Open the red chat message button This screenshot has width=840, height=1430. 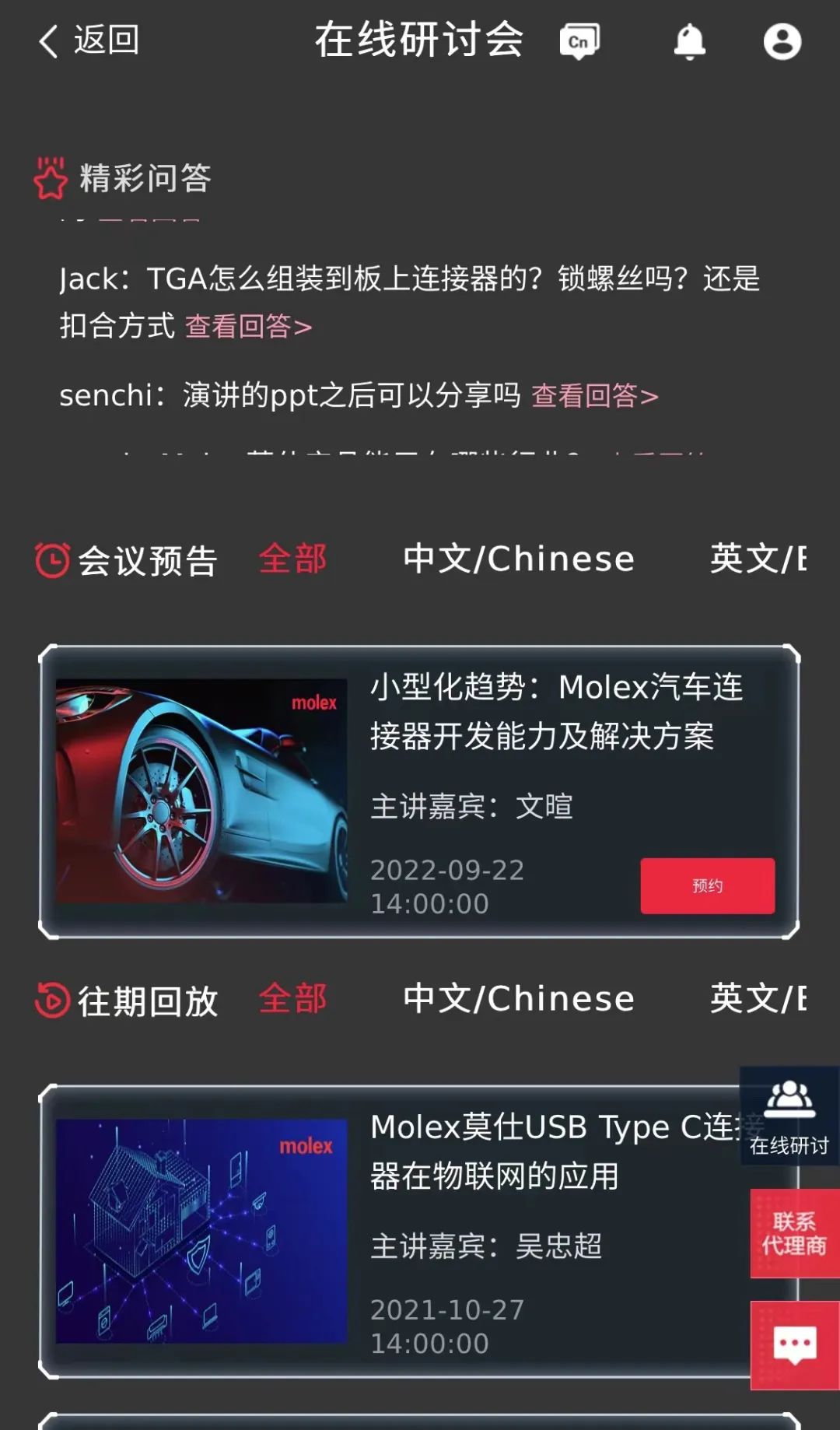click(x=794, y=1345)
